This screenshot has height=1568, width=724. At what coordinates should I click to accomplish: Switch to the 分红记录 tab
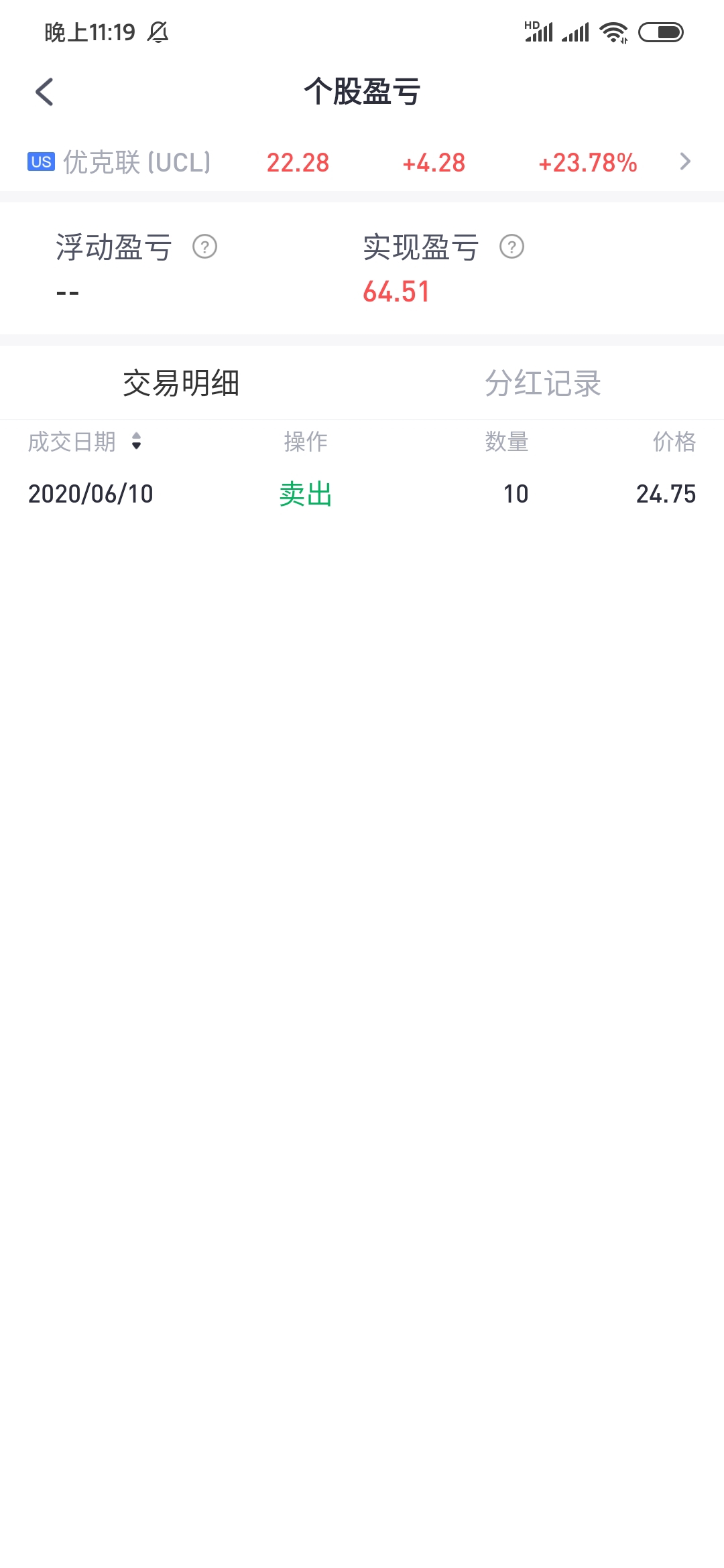(543, 383)
